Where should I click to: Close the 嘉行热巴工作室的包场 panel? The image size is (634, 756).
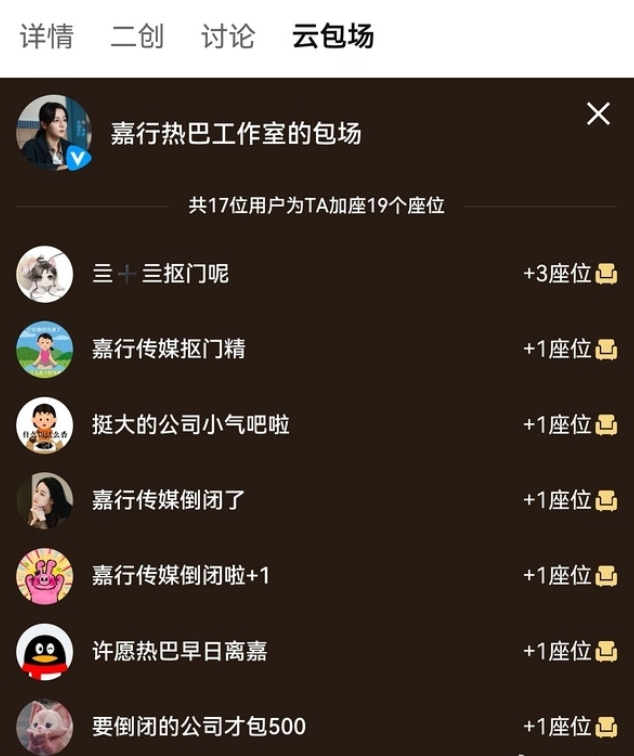point(598,114)
